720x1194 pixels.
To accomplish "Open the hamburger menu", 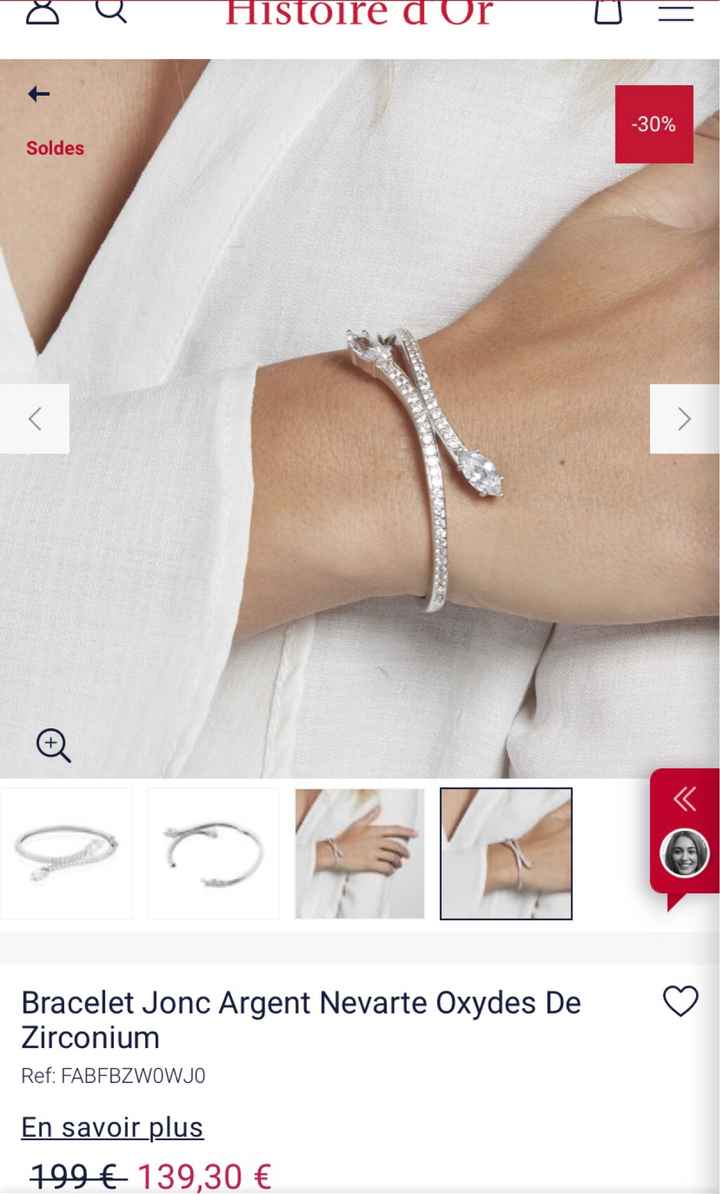I will 676,11.
